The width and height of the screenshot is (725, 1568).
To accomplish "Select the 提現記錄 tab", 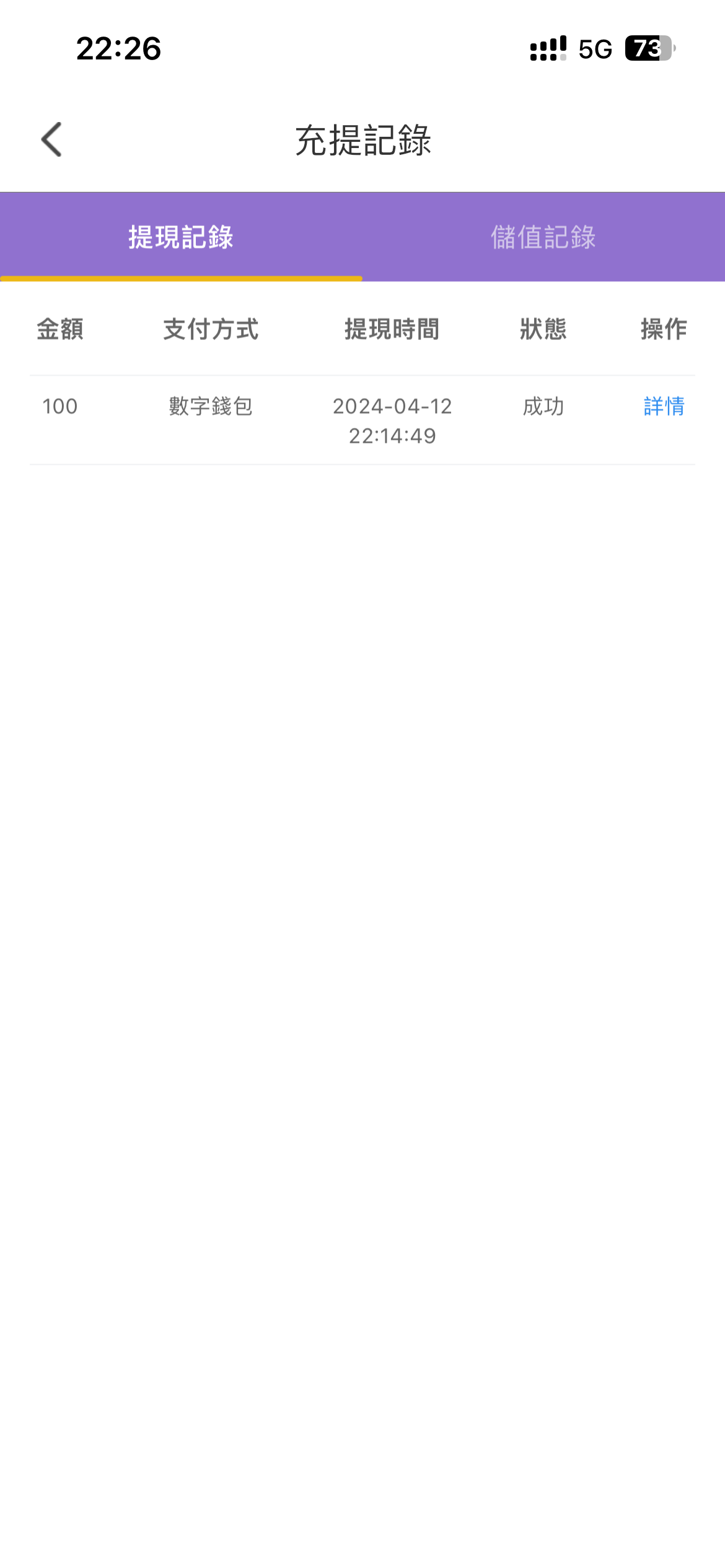I will point(181,237).
